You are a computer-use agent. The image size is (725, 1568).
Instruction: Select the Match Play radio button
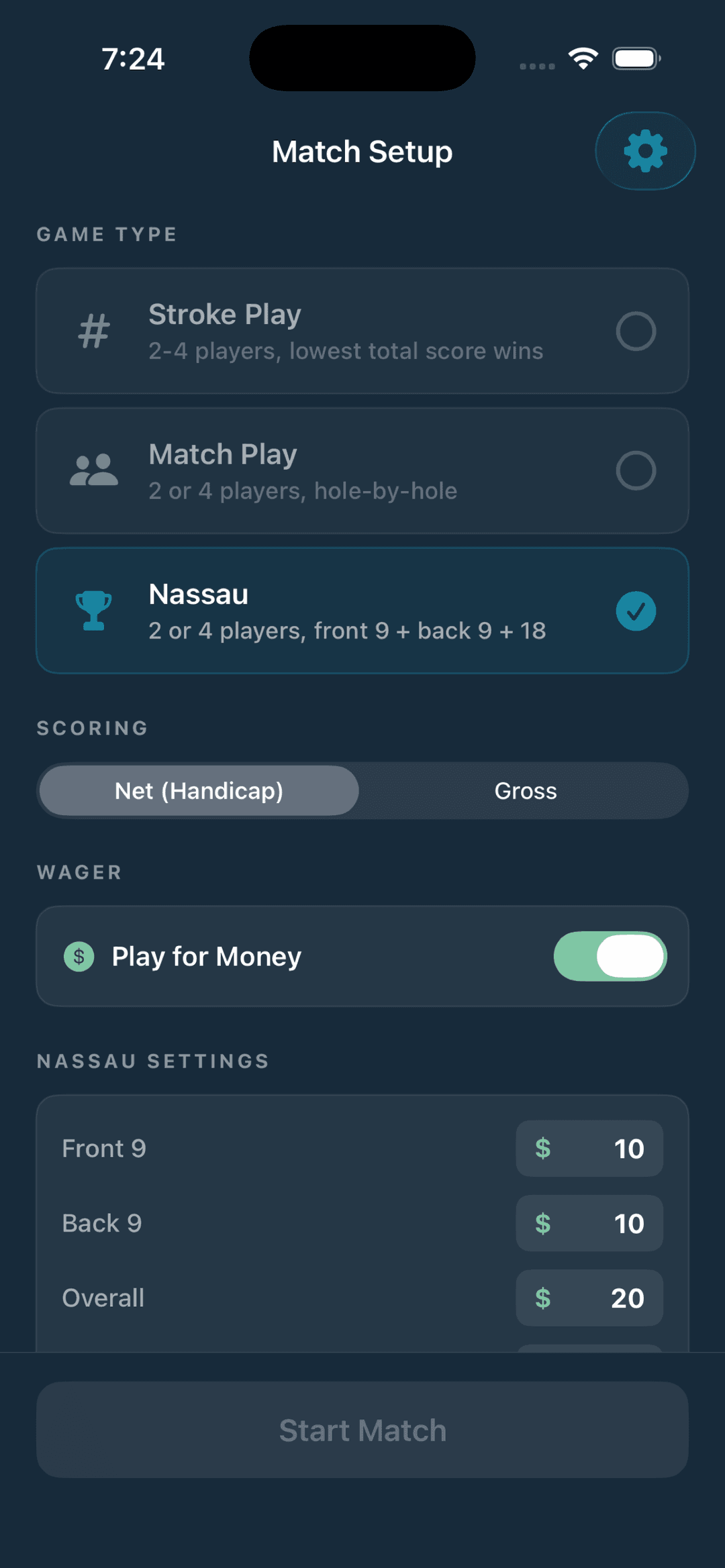coord(636,470)
